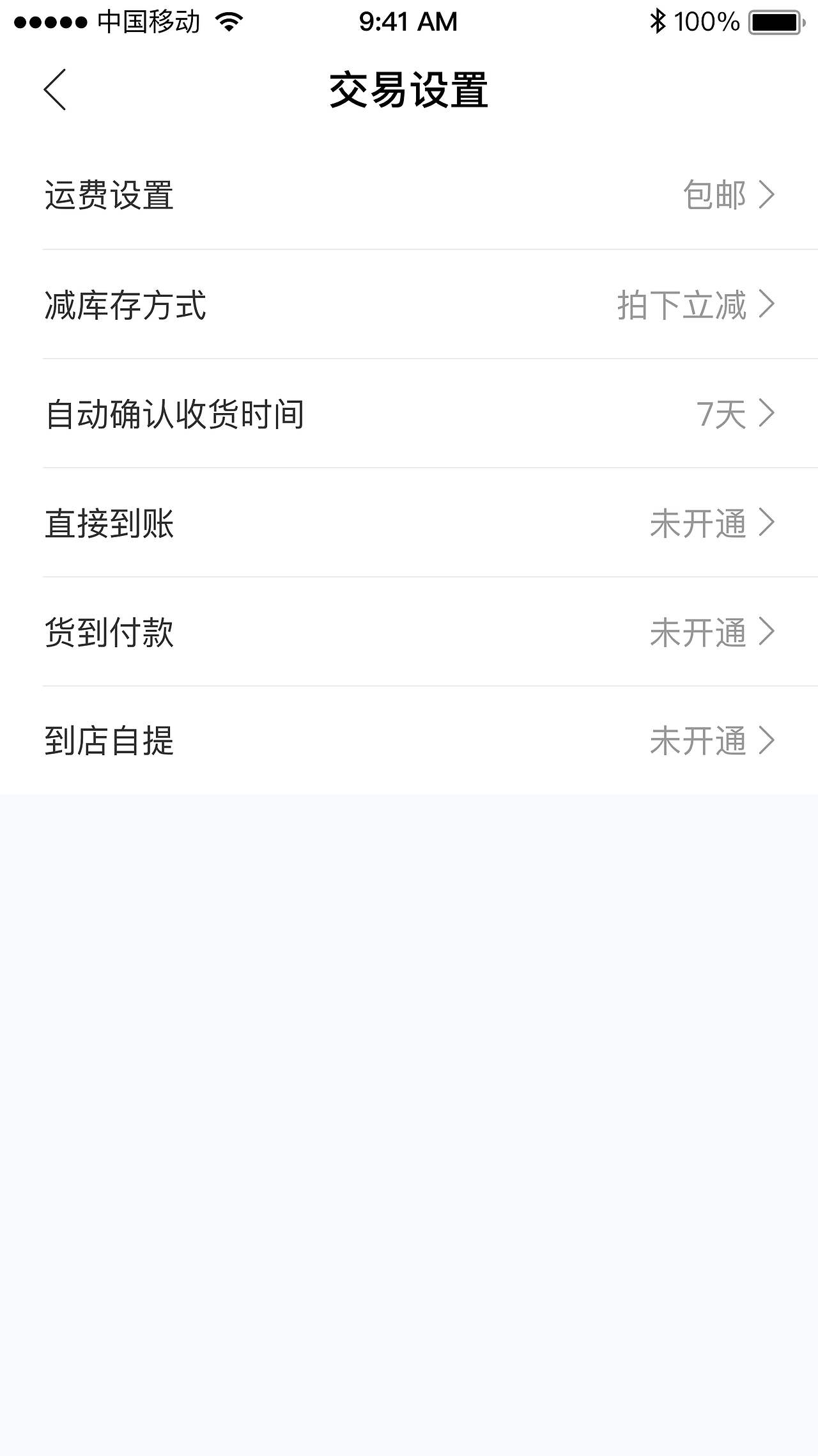Tap the back arrow to exit 交易设置
818x1456 pixels.
pos(54,90)
